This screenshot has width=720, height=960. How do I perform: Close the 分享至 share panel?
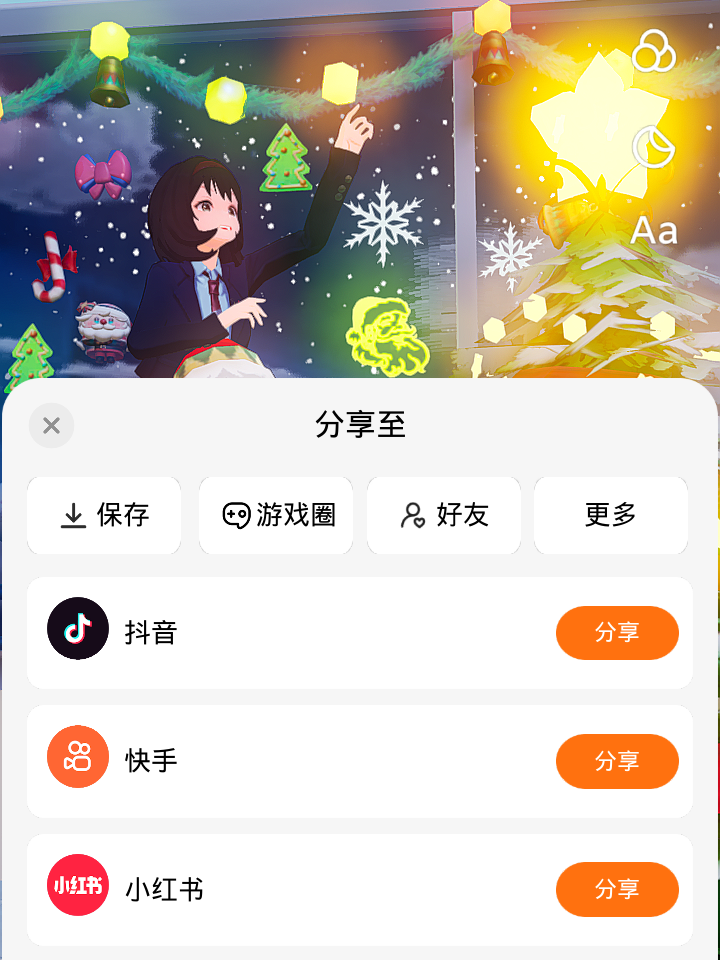(x=51, y=426)
